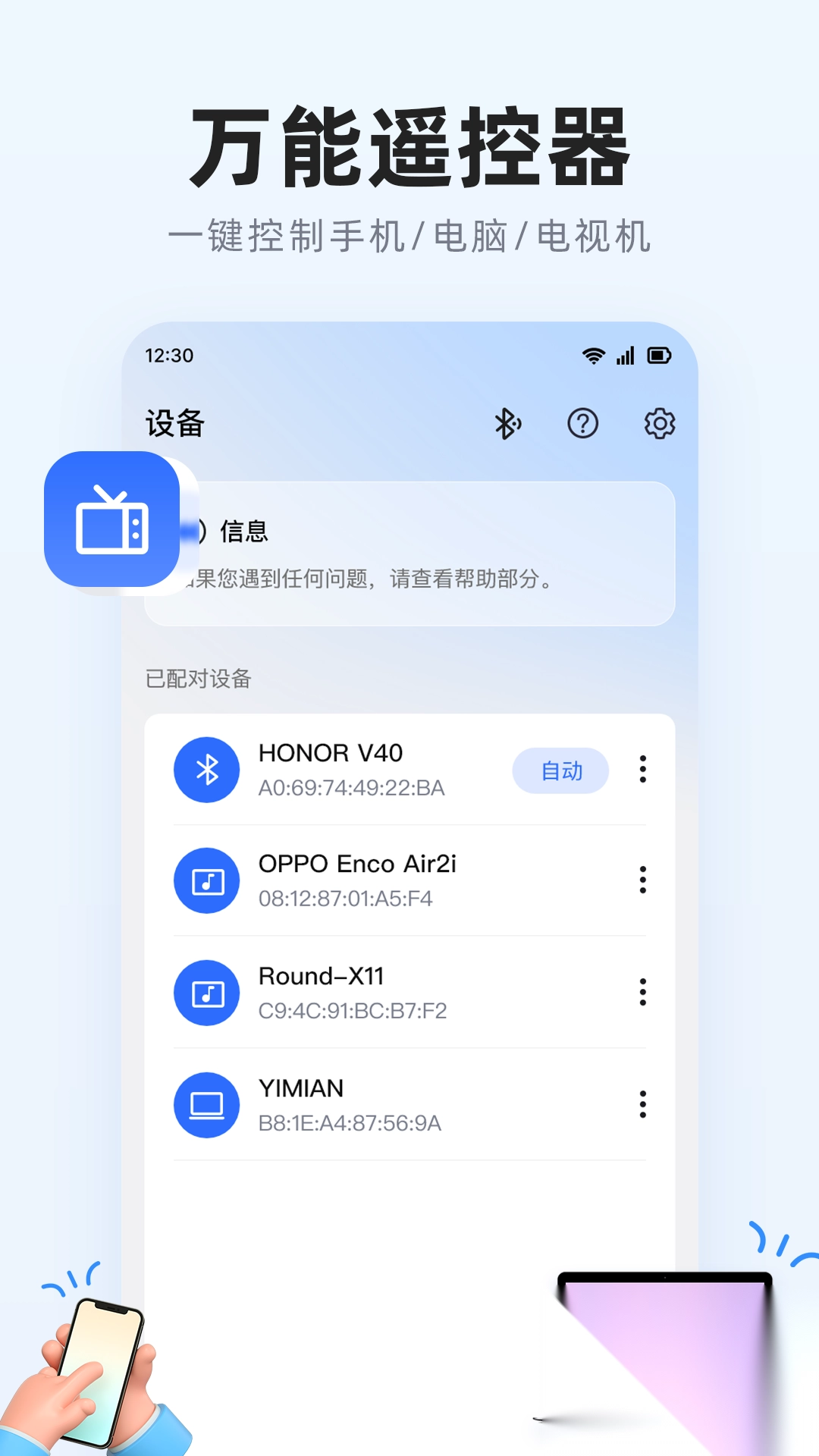
Task: Tap the battery indicator in the status bar
Action: (x=659, y=355)
